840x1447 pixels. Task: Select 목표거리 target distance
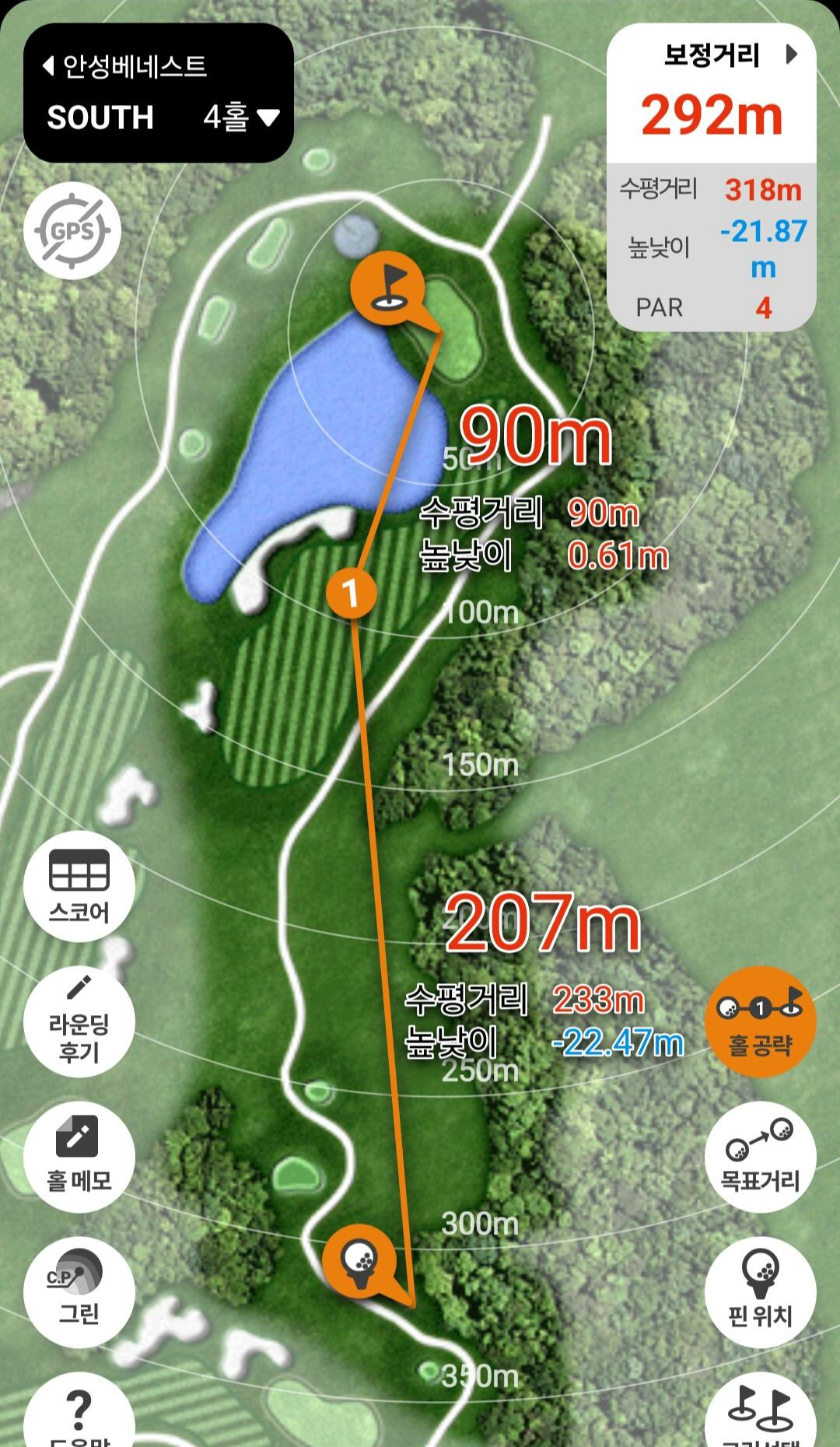760,1156
